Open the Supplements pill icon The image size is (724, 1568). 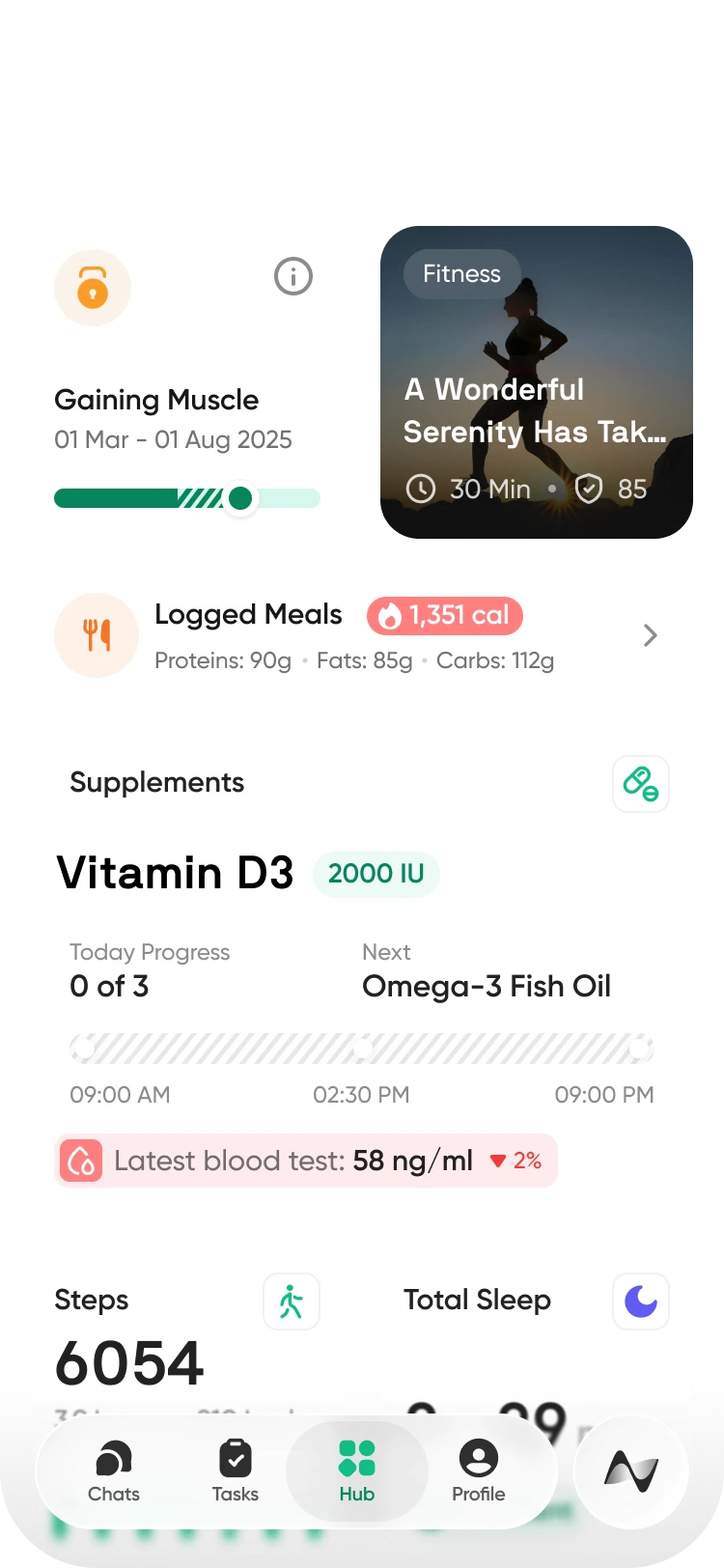click(640, 784)
